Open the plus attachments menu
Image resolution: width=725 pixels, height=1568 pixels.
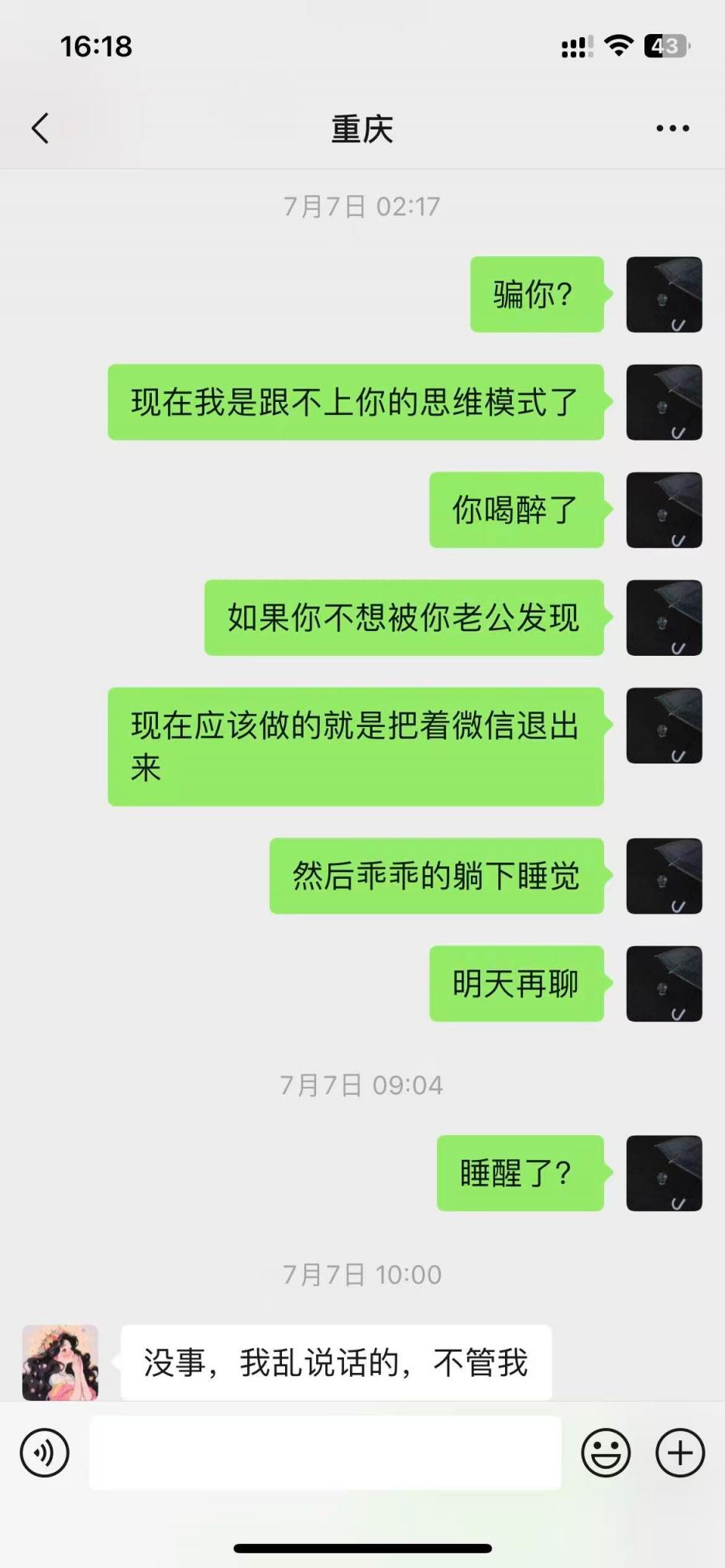(x=679, y=1453)
